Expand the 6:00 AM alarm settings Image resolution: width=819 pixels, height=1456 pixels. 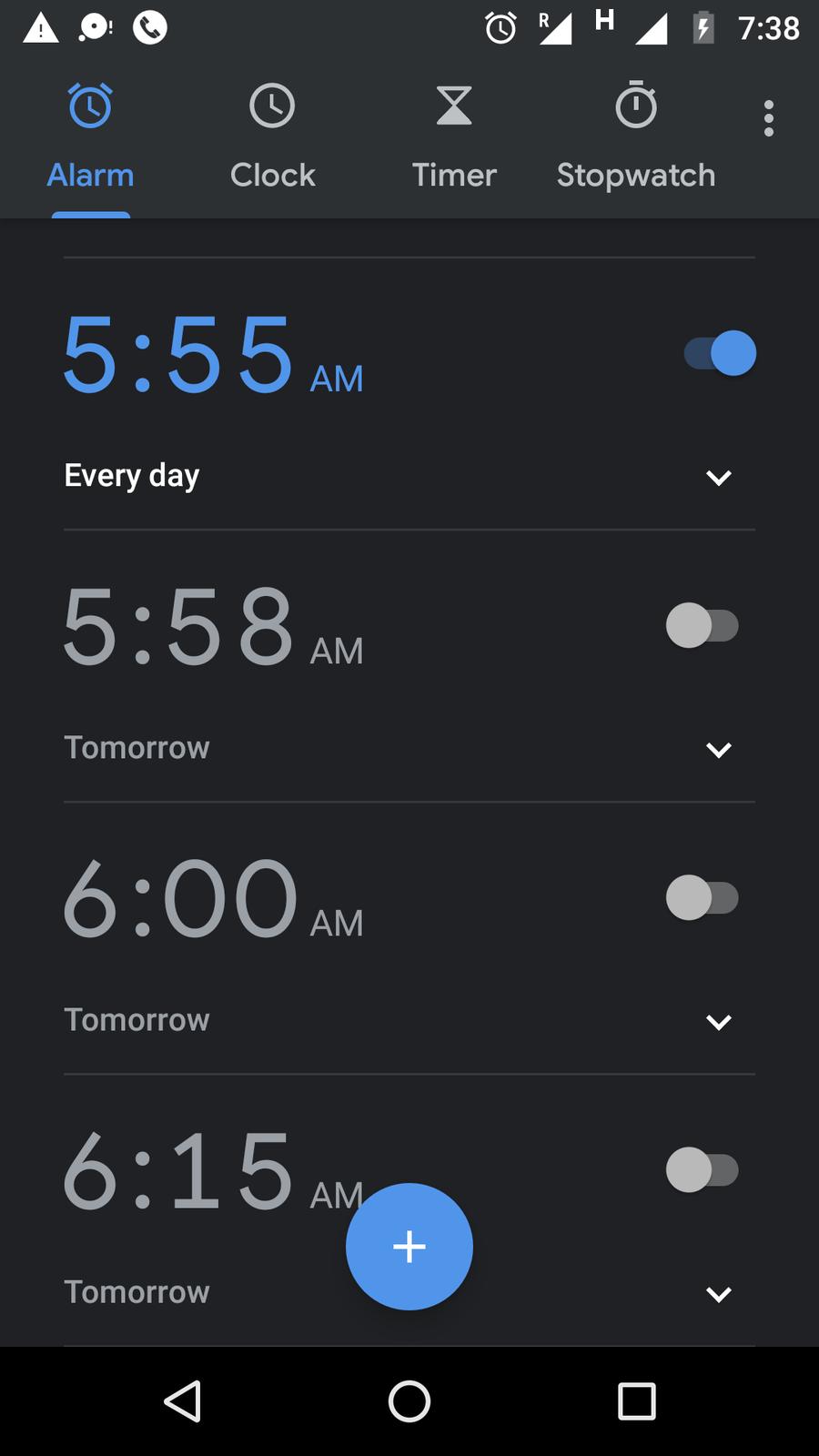[x=718, y=1021]
